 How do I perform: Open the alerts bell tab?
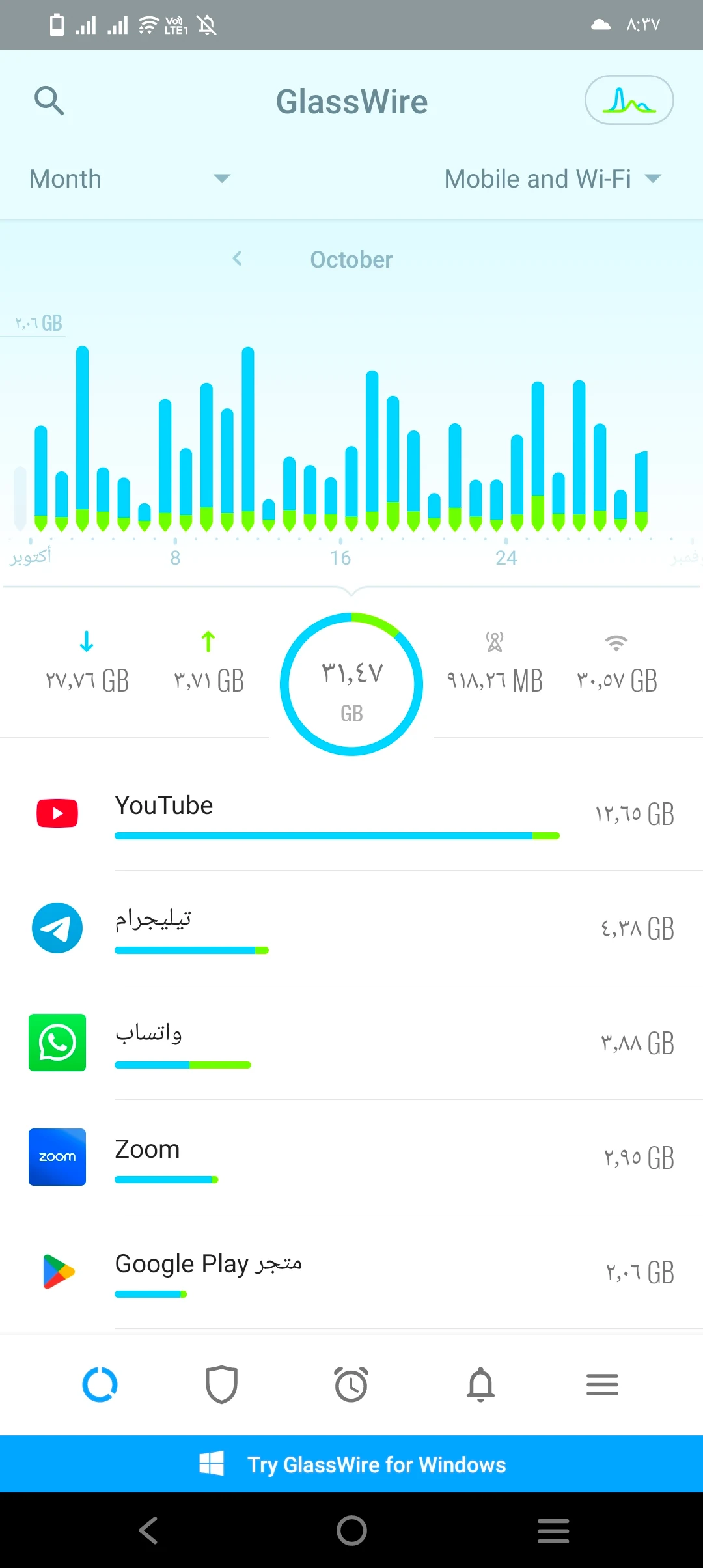481,1384
